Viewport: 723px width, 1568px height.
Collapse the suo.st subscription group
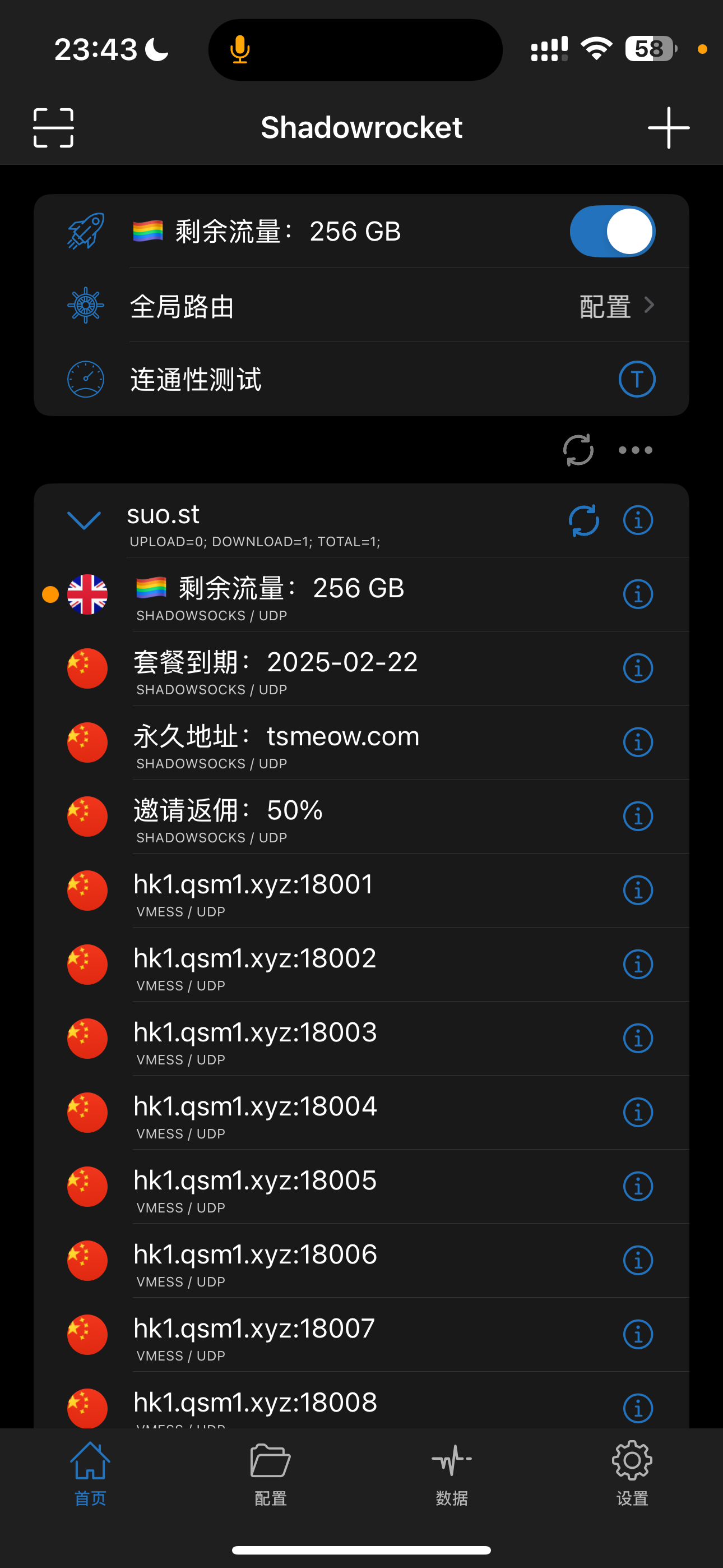click(x=84, y=520)
